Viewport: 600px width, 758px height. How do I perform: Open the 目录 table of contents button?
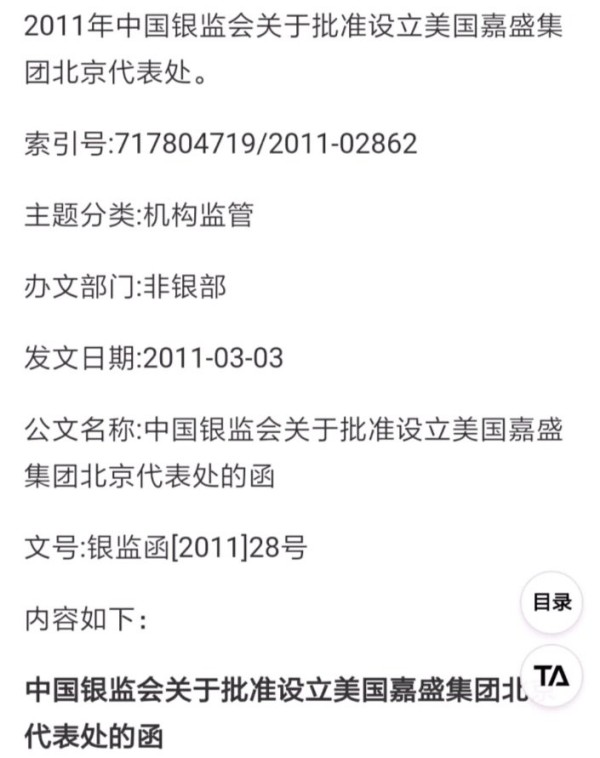(552, 602)
